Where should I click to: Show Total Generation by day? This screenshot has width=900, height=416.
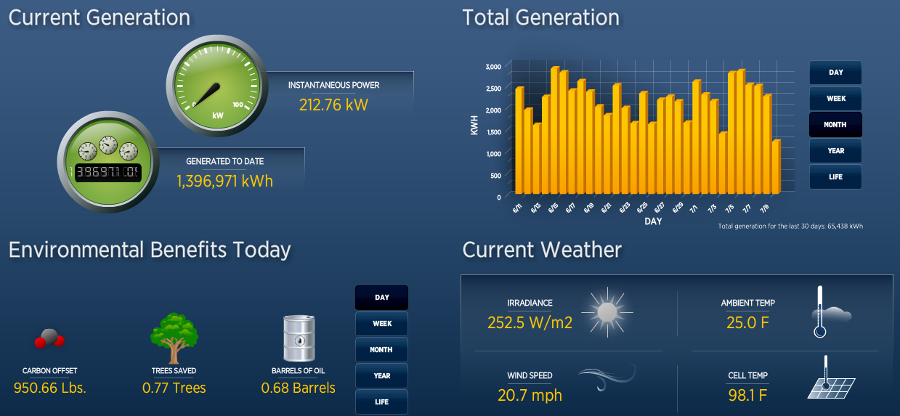tap(835, 73)
